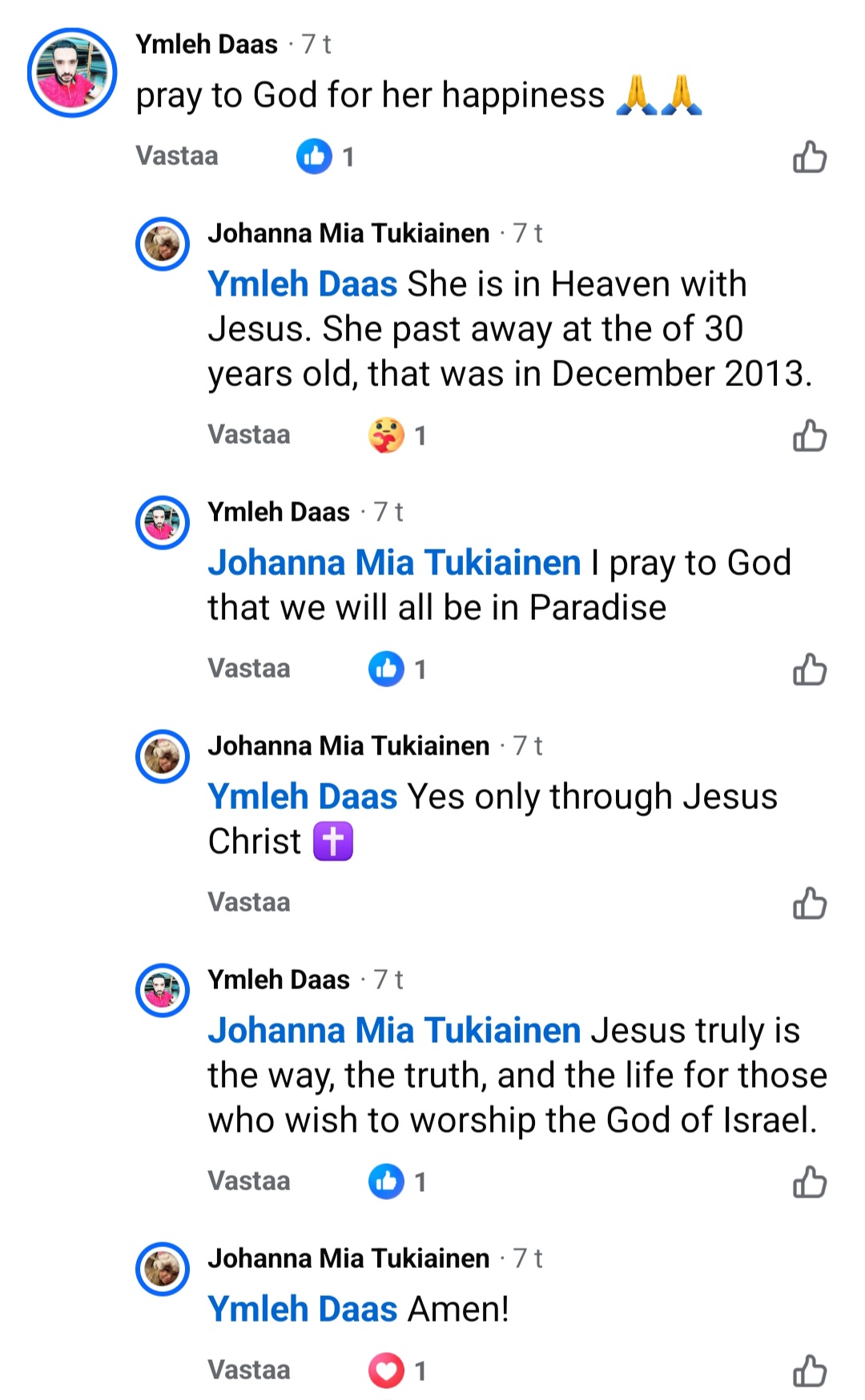The image size is (865, 1400).
Task: View the care reaction on the December 2013 comment
Action: coord(397,436)
